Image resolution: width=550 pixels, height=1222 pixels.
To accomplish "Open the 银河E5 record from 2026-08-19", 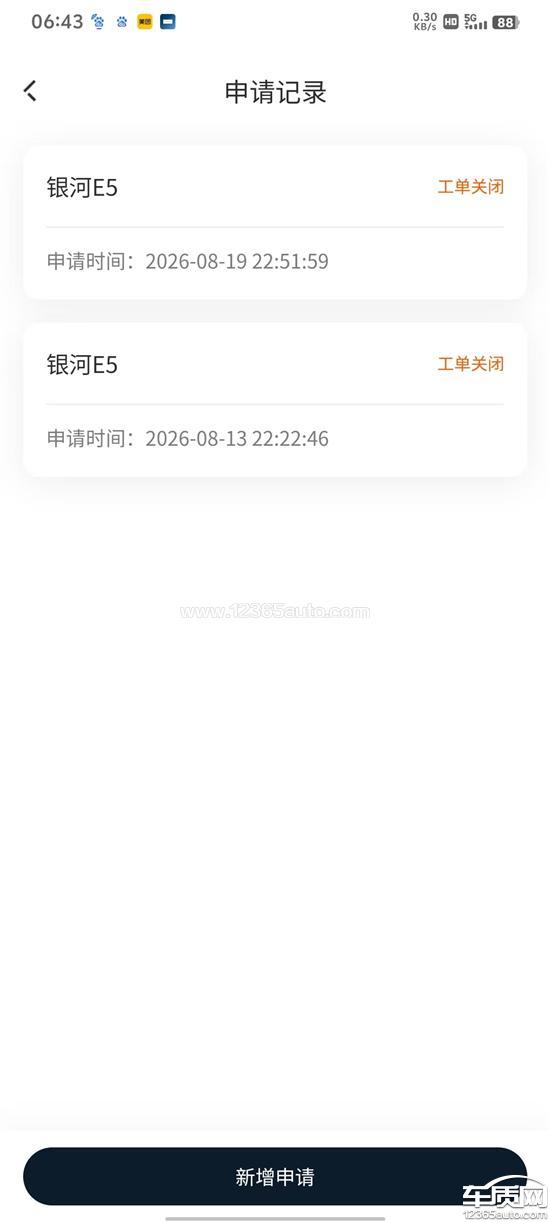I will [275, 223].
